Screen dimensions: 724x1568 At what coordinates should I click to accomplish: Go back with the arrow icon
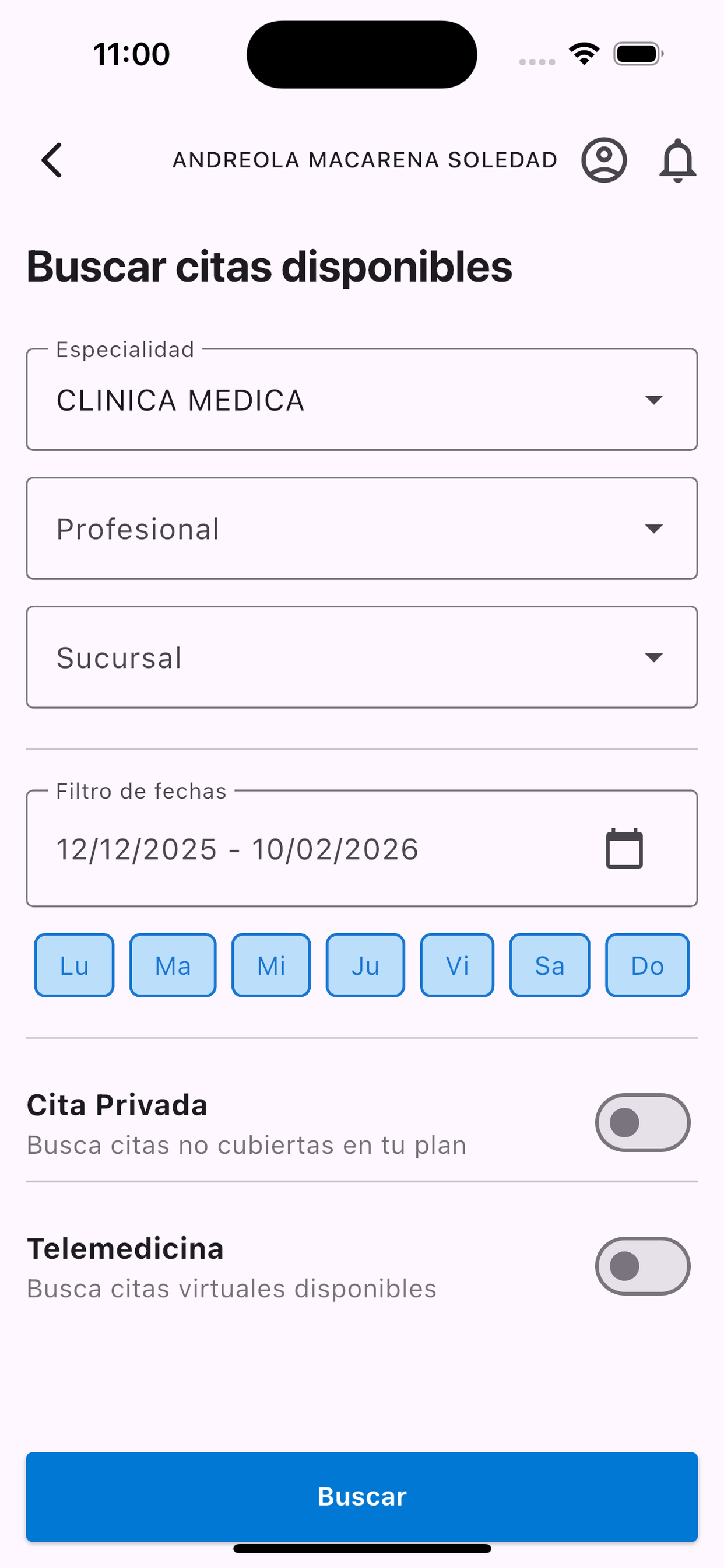coord(52,160)
